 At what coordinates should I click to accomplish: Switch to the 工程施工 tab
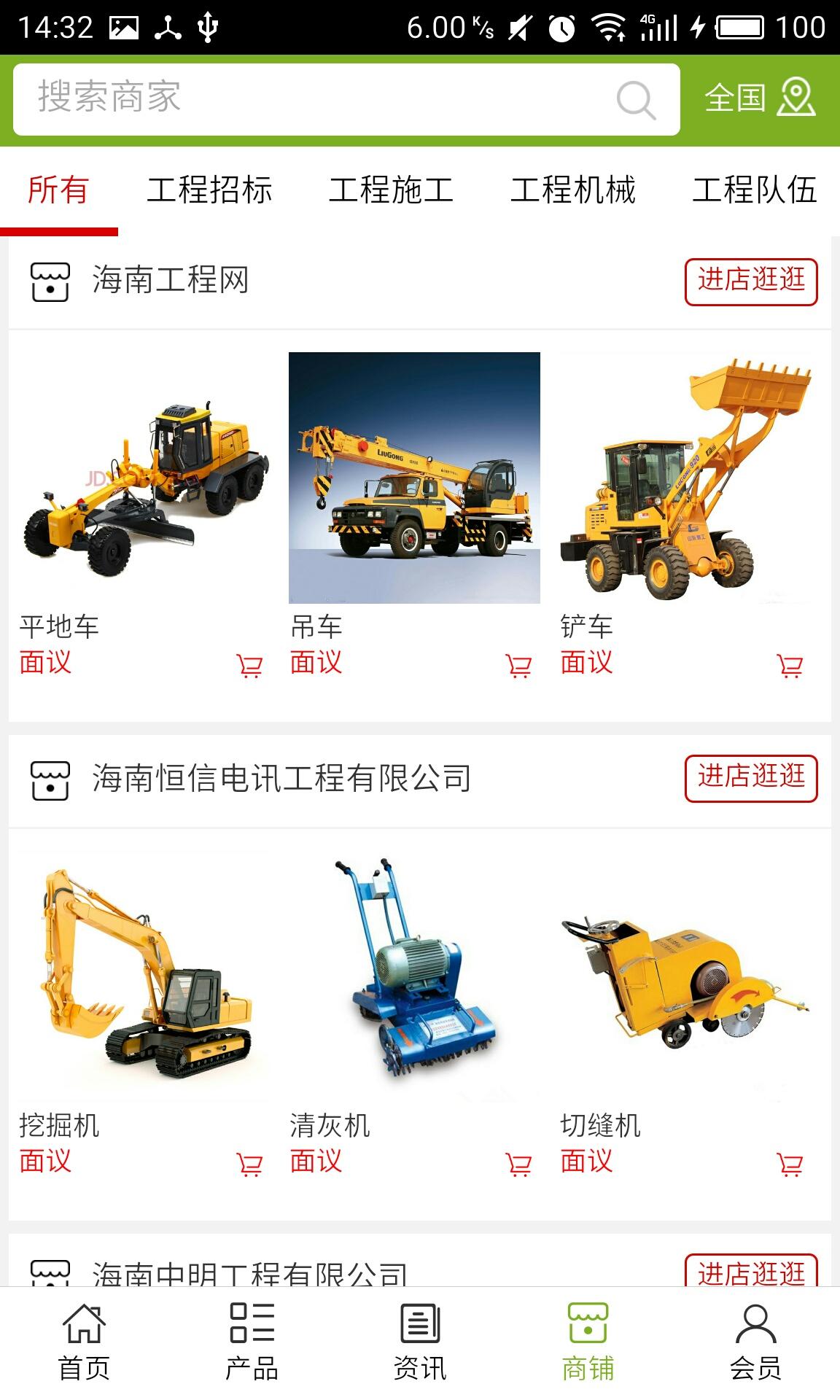tap(391, 190)
